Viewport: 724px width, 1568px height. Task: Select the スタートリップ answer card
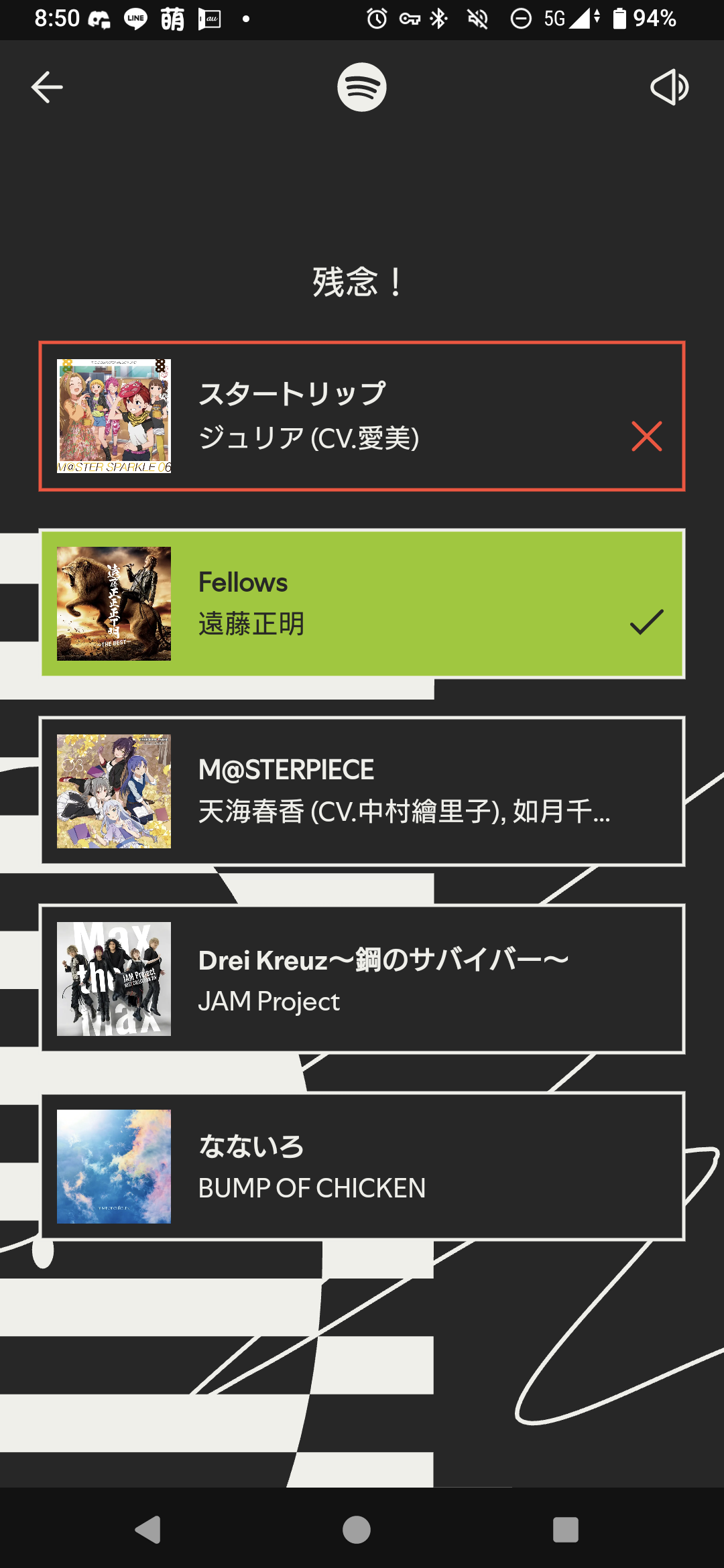tap(362, 416)
